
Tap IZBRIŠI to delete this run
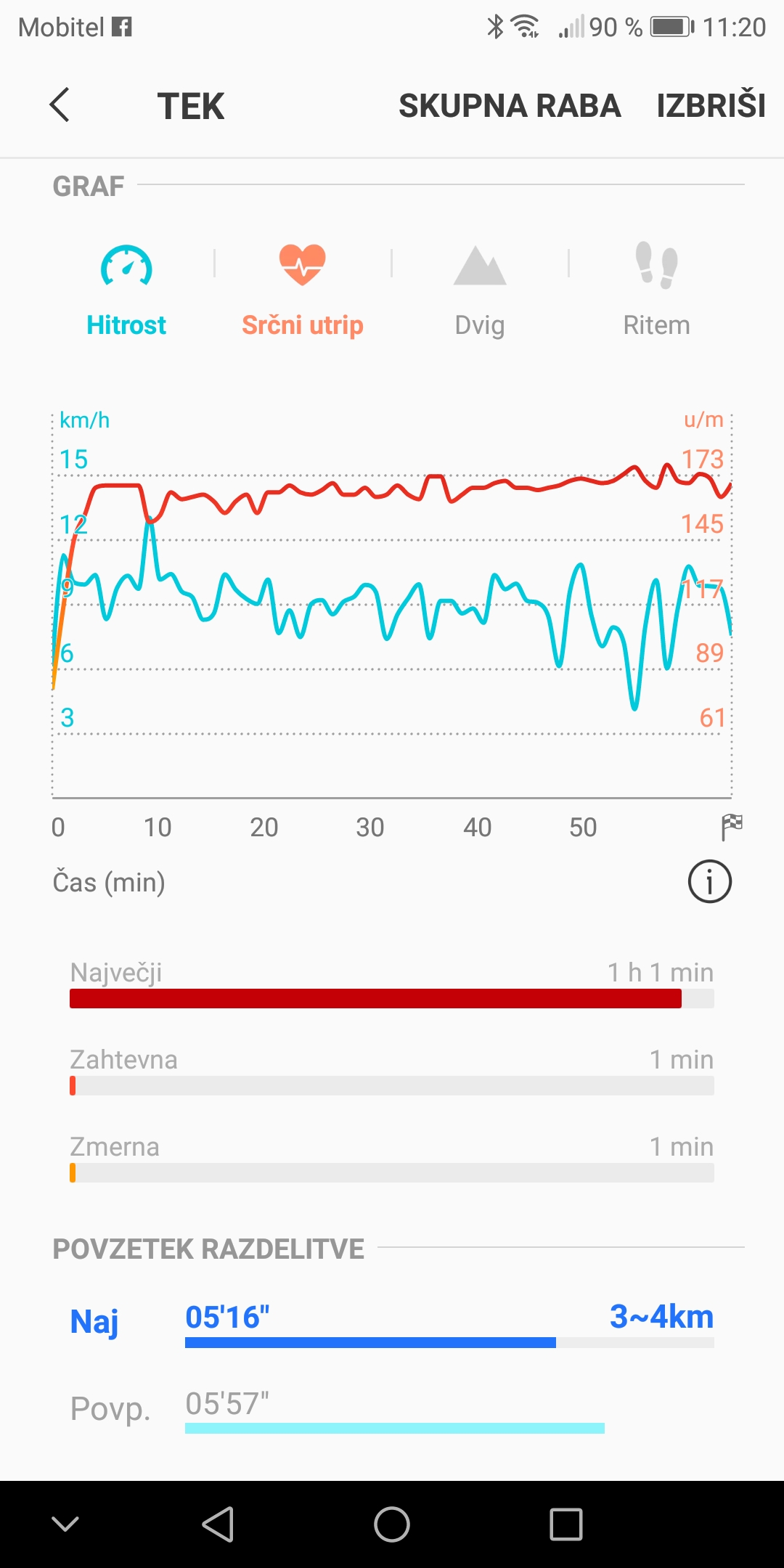[x=711, y=105]
